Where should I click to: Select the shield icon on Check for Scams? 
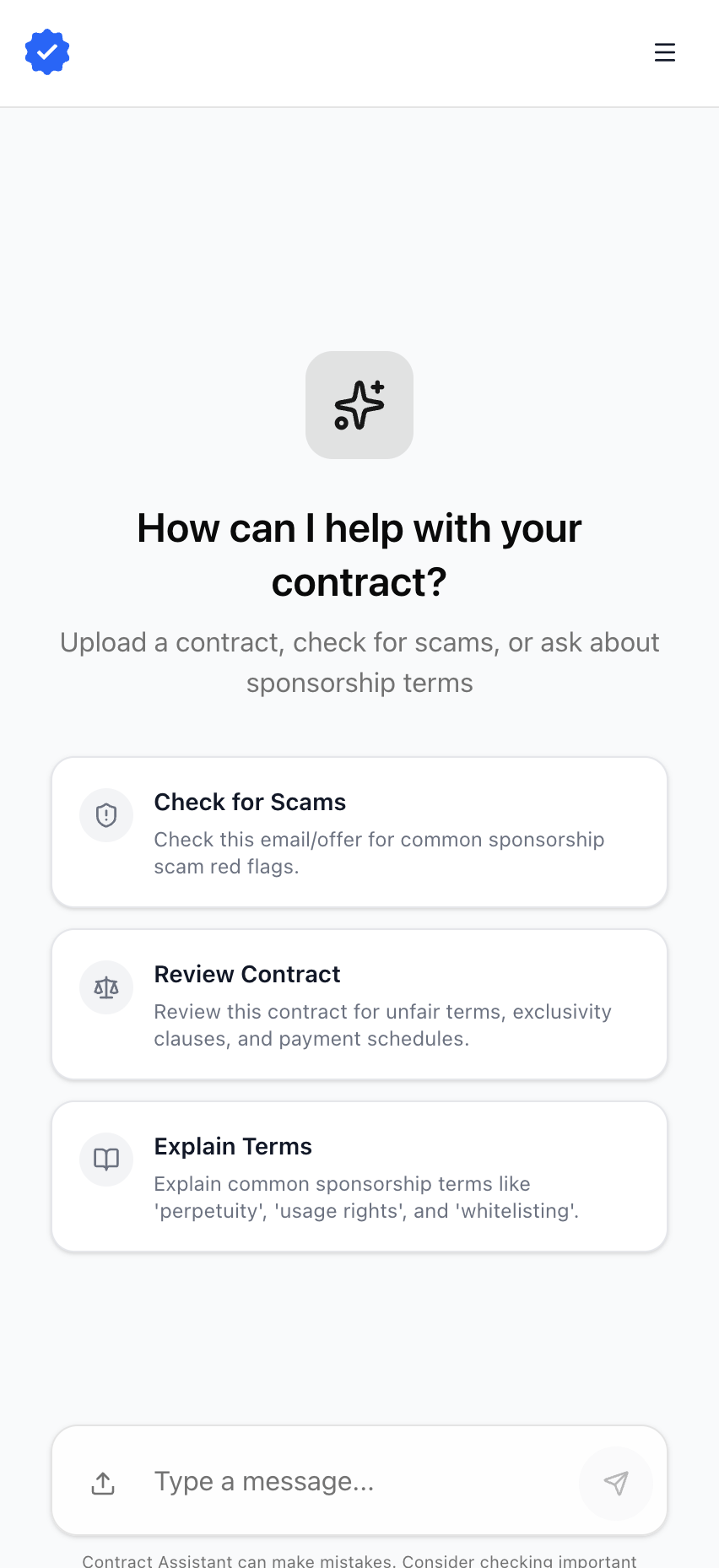105,814
